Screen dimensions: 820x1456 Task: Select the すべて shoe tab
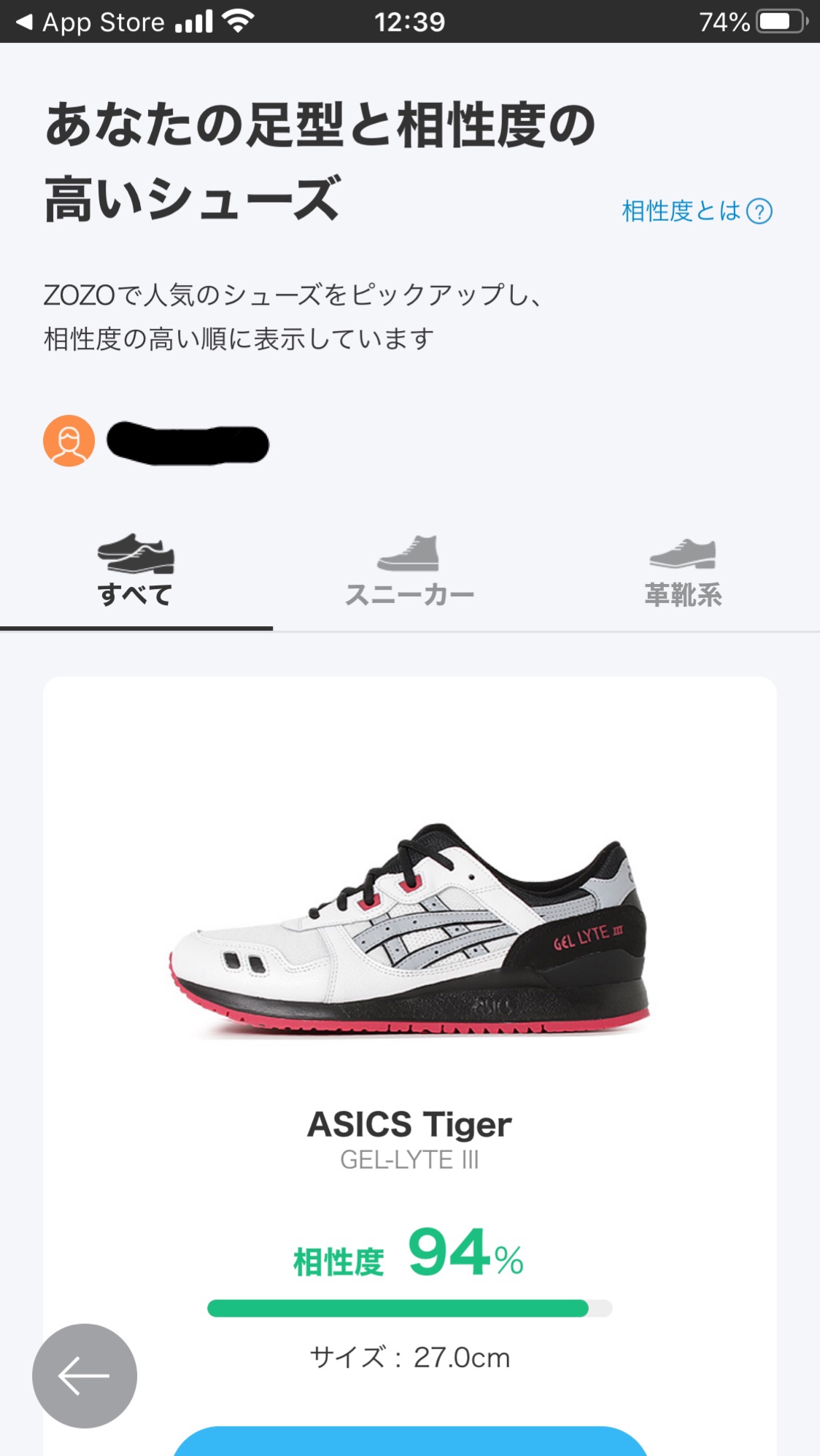tap(136, 573)
